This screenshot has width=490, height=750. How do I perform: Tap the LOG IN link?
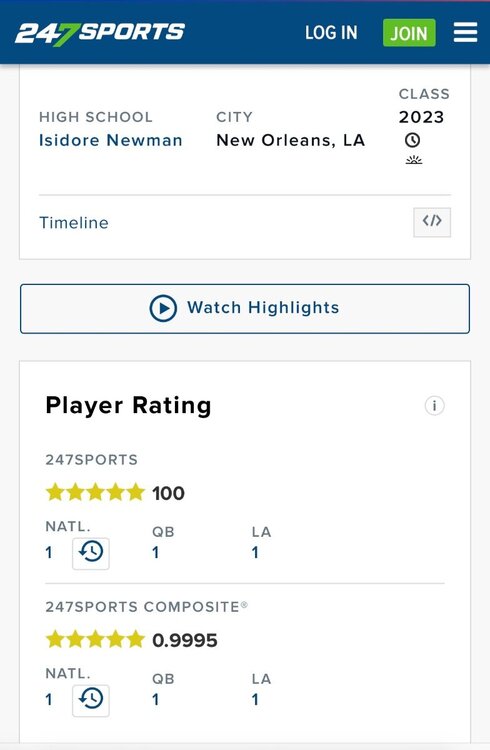[331, 33]
